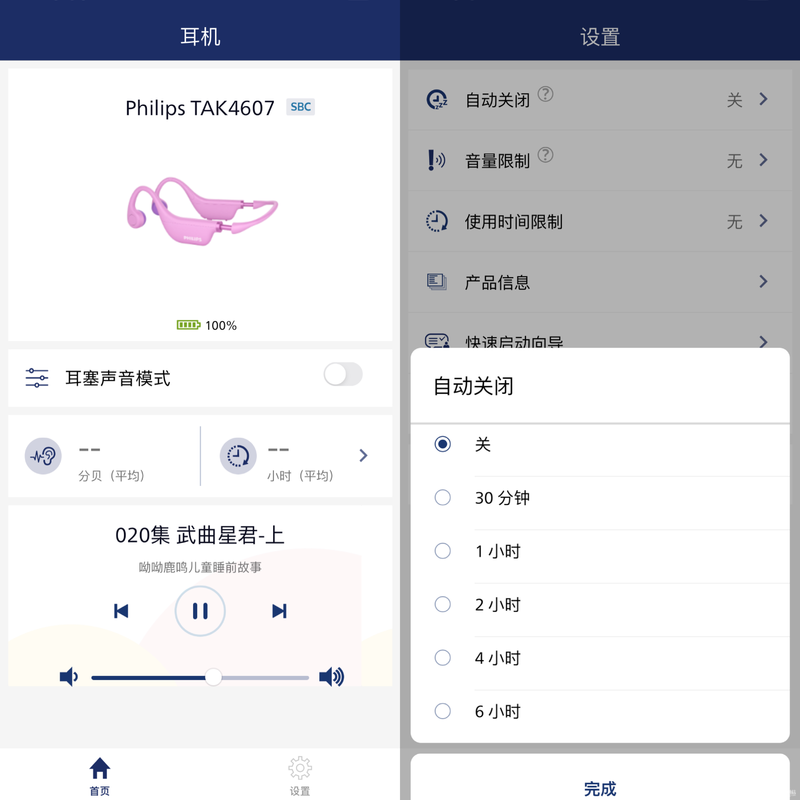Viewport: 800px width, 800px height.
Task: Open the usage statistics chevron
Action: click(x=363, y=456)
